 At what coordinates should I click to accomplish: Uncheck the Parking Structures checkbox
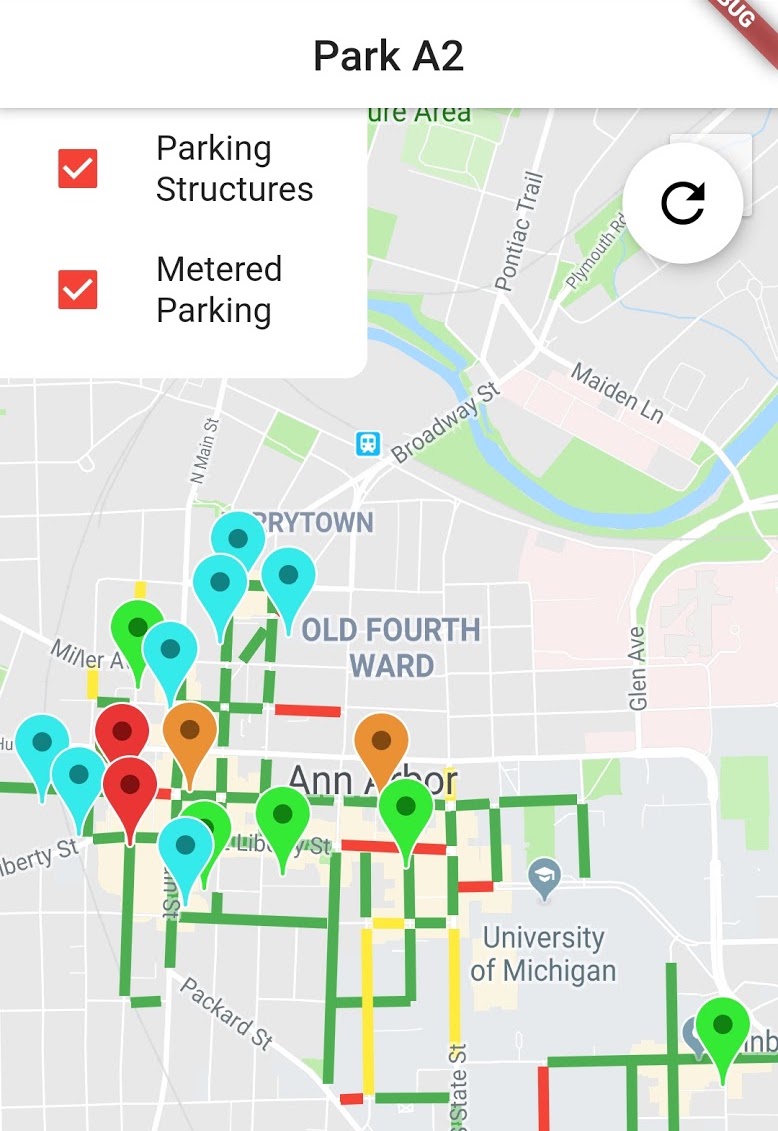pyautogui.click(x=78, y=169)
